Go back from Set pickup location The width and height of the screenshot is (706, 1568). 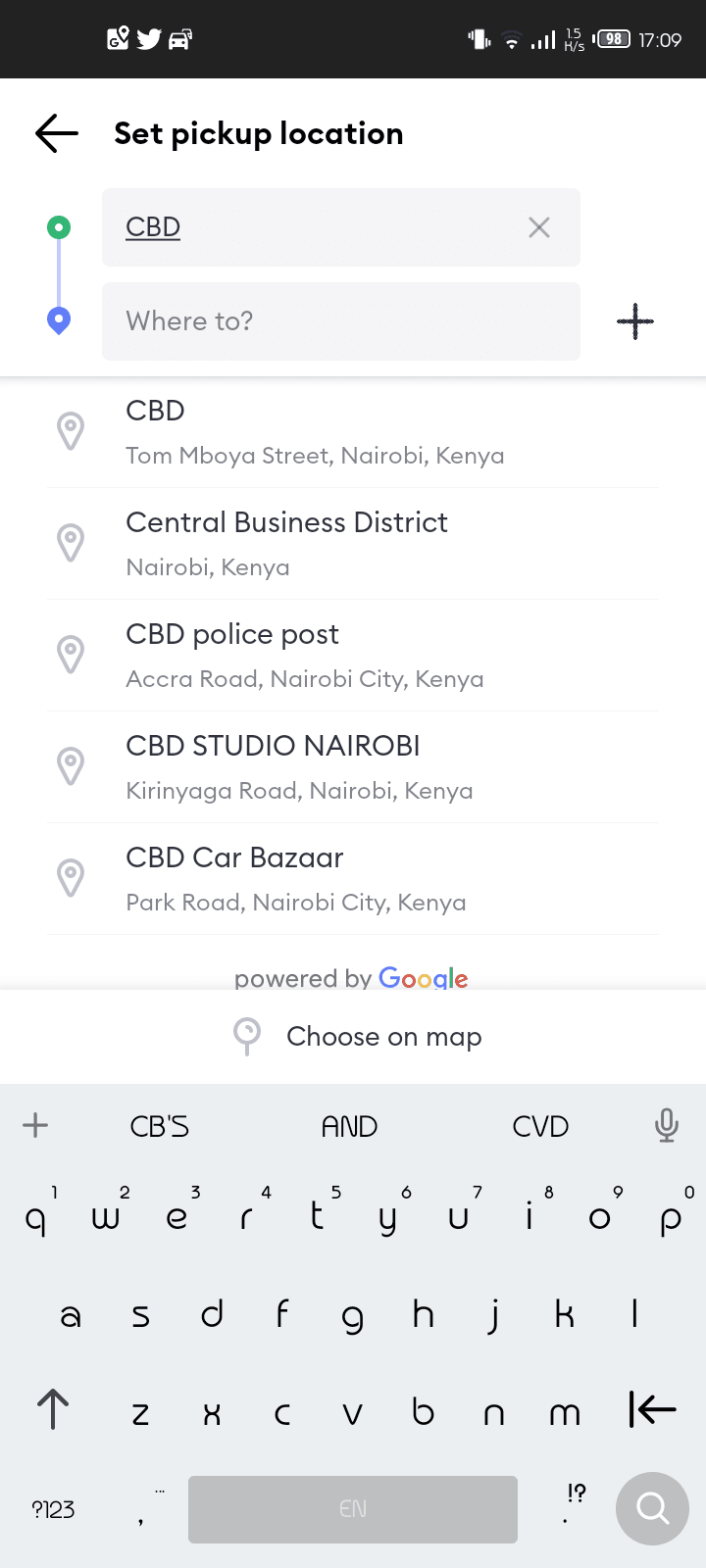click(x=57, y=133)
